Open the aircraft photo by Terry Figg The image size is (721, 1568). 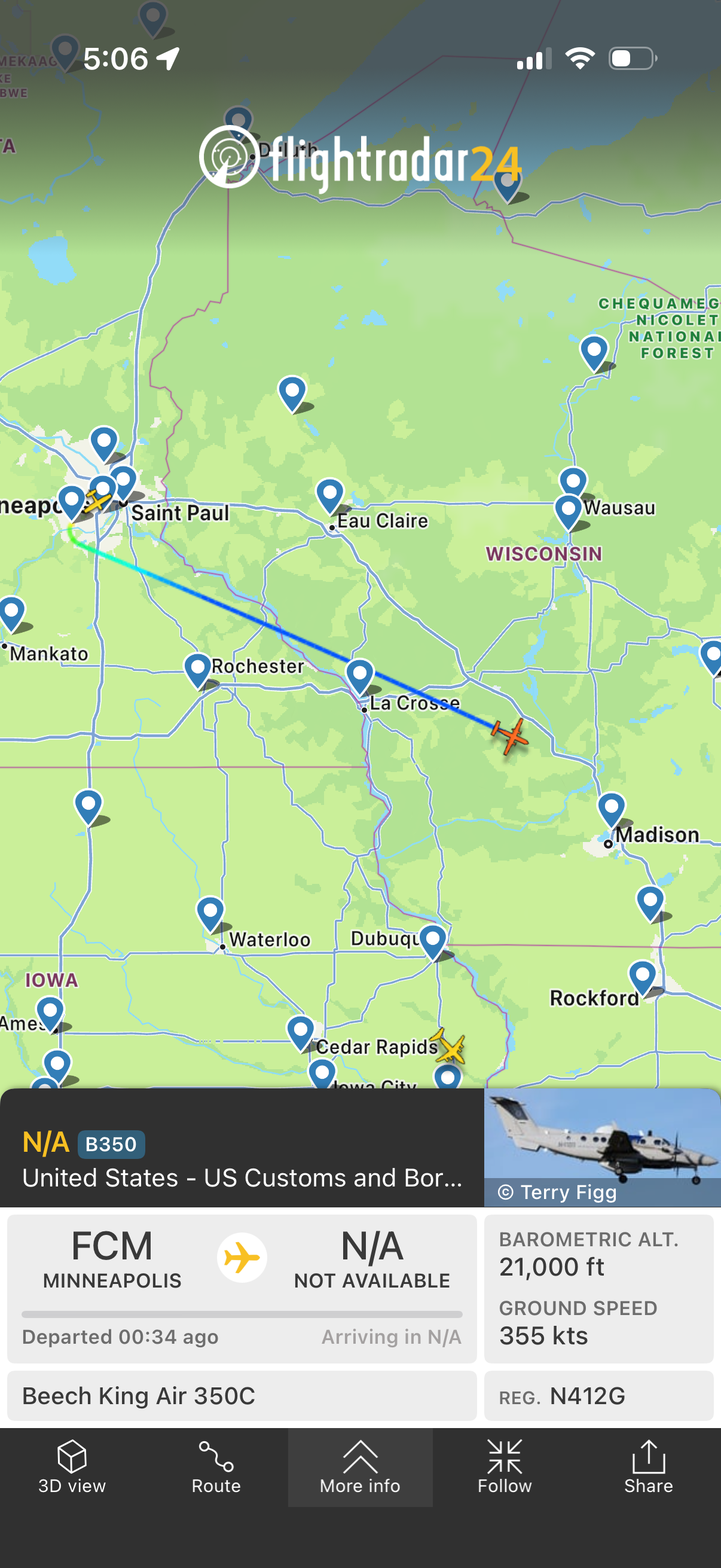point(603,1148)
